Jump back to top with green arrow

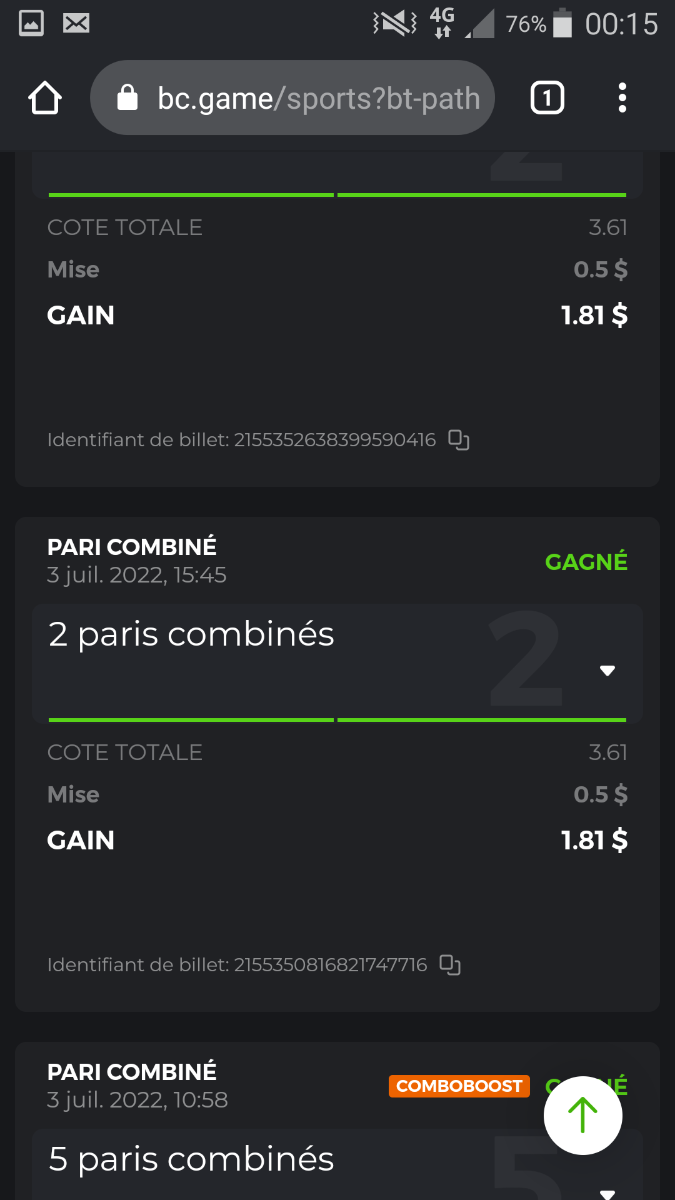583,1116
